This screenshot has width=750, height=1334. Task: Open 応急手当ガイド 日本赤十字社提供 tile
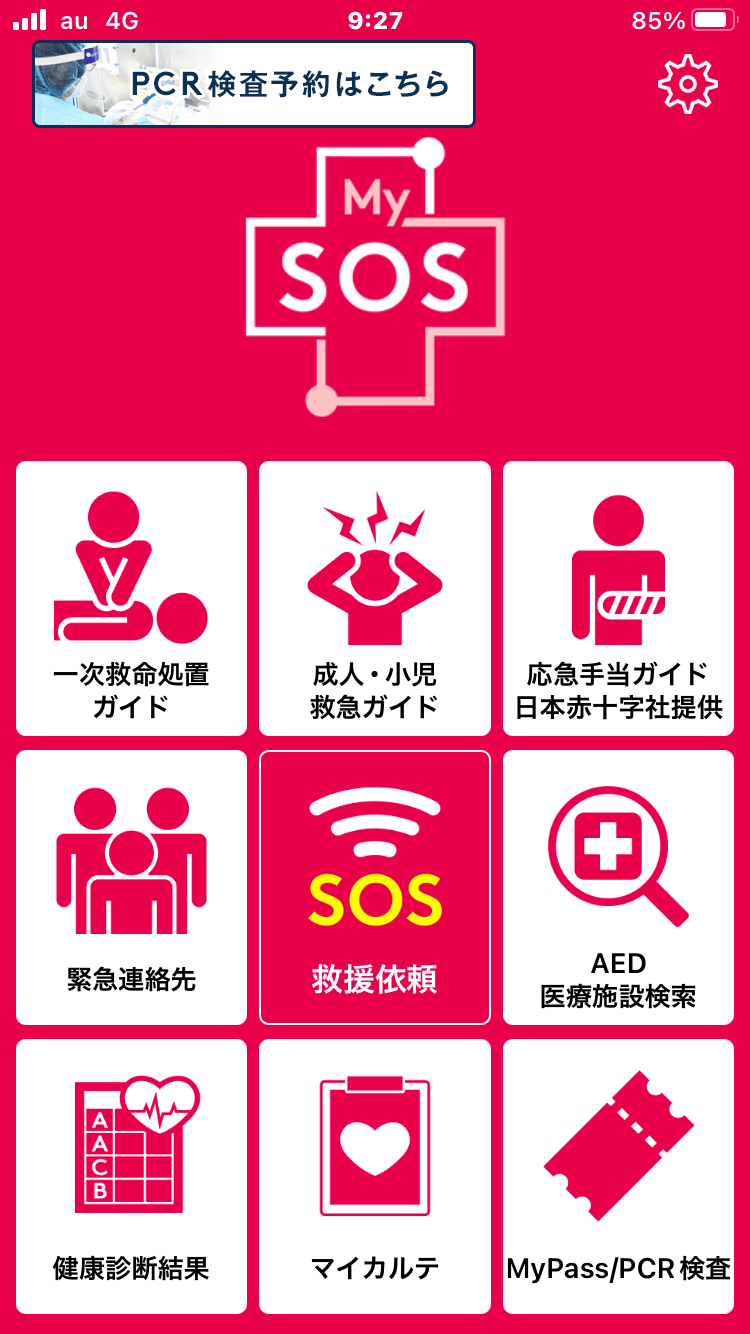pyautogui.click(x=618, y=598)
